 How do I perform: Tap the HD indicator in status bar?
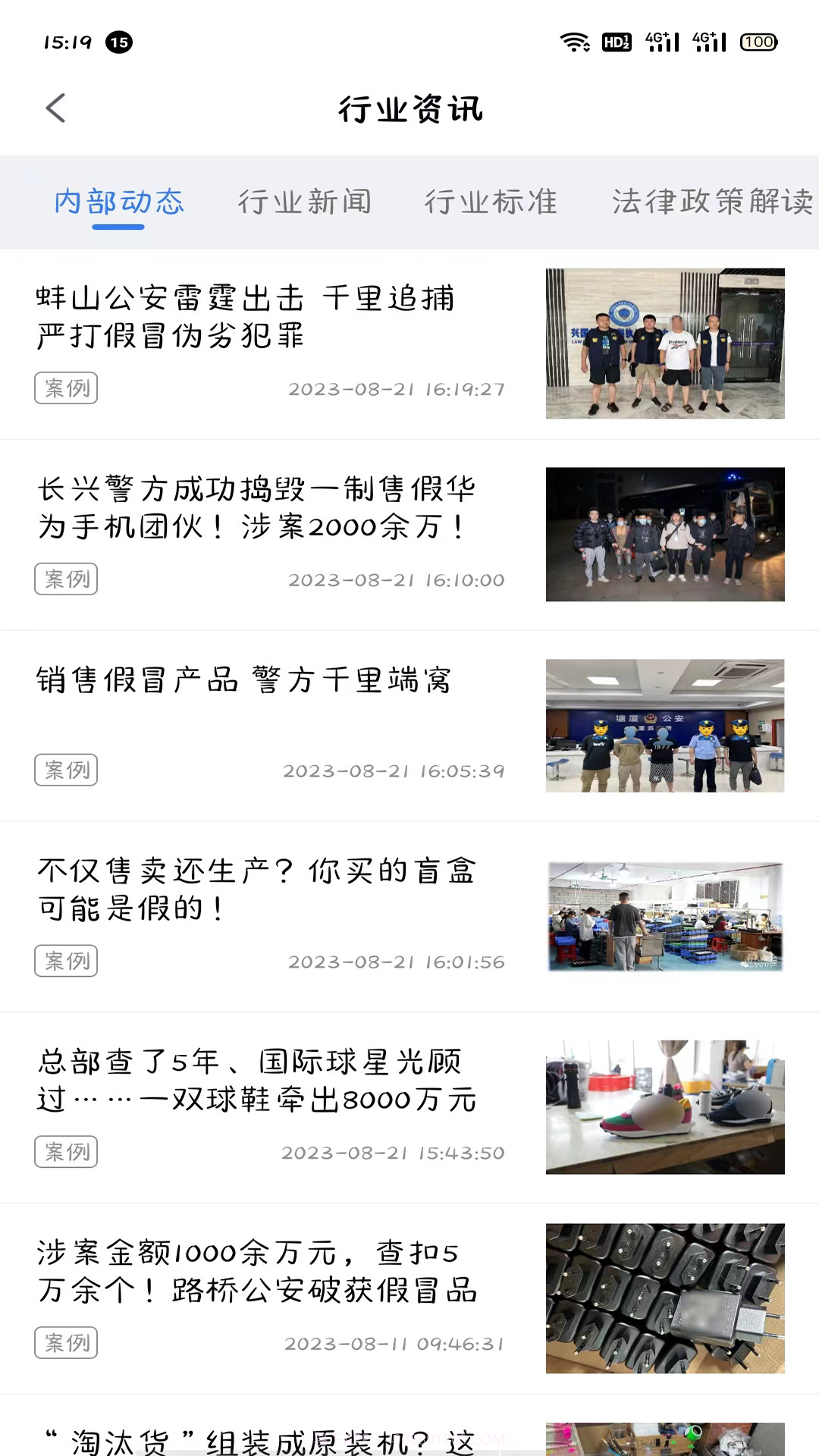tap(616, 42)
